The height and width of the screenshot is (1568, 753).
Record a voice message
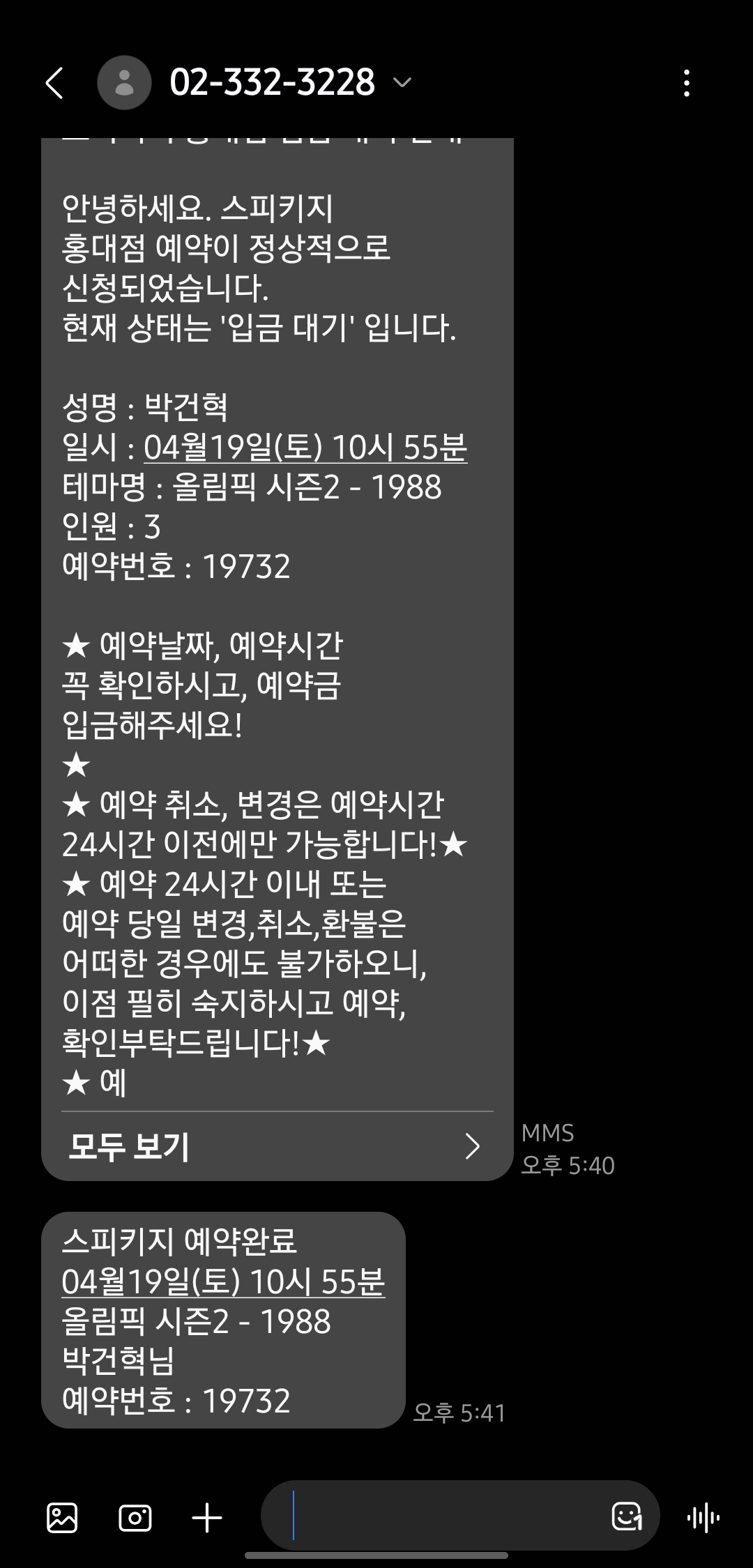(703, 1517)
